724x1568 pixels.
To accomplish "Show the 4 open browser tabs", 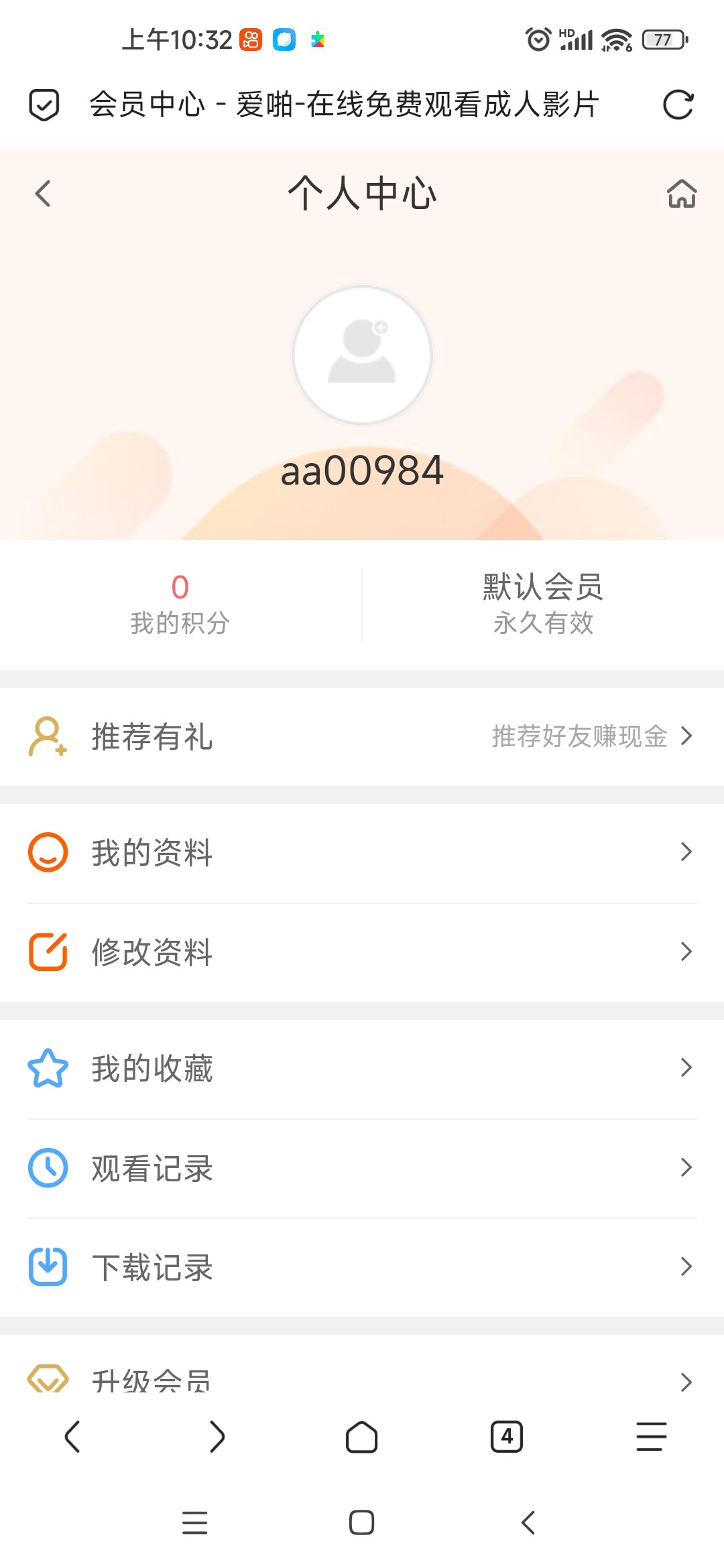I will (x=507, y=1437).
